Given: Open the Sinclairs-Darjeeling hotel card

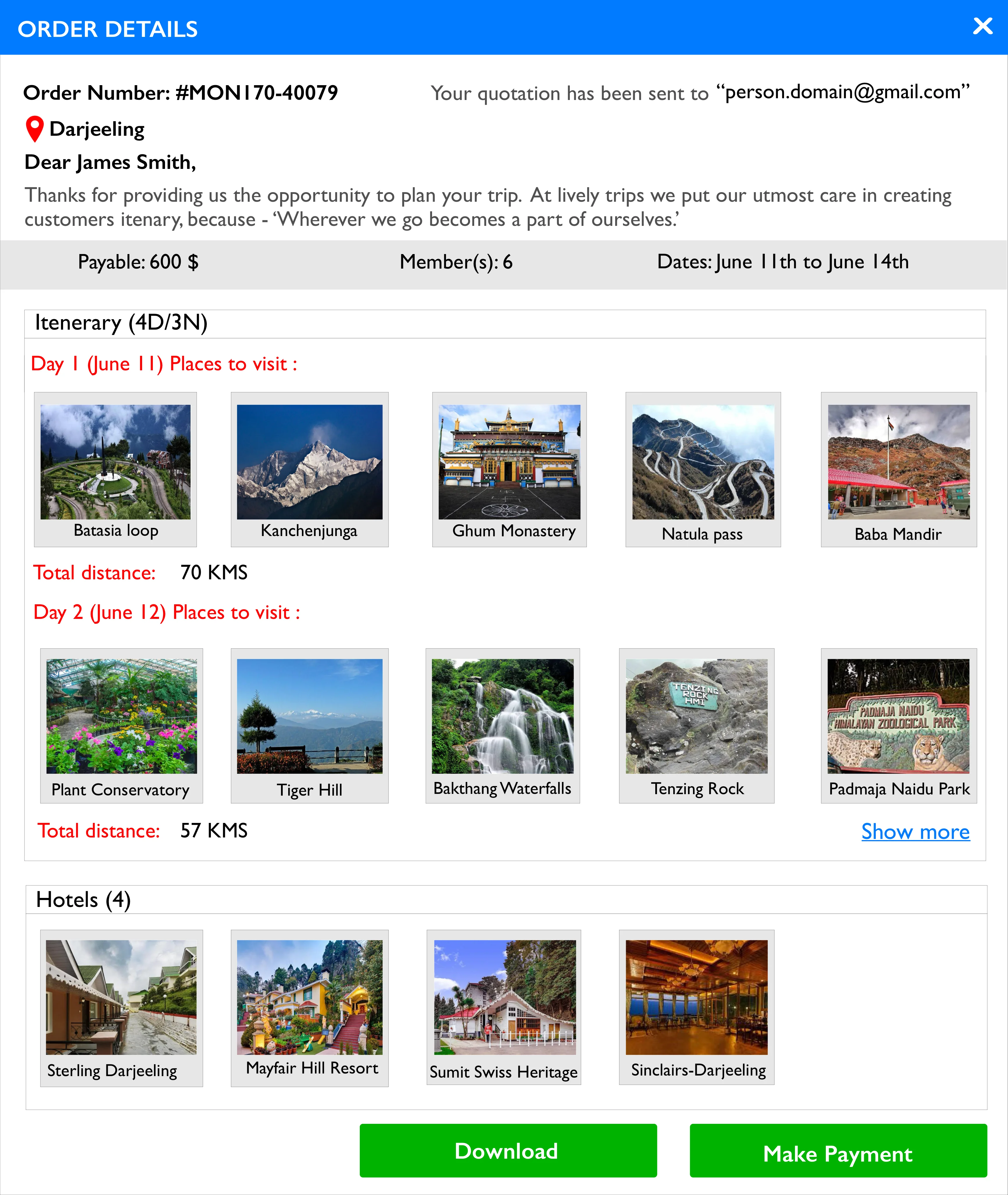Looking at the screenshot, I should tap(697, 1008).
